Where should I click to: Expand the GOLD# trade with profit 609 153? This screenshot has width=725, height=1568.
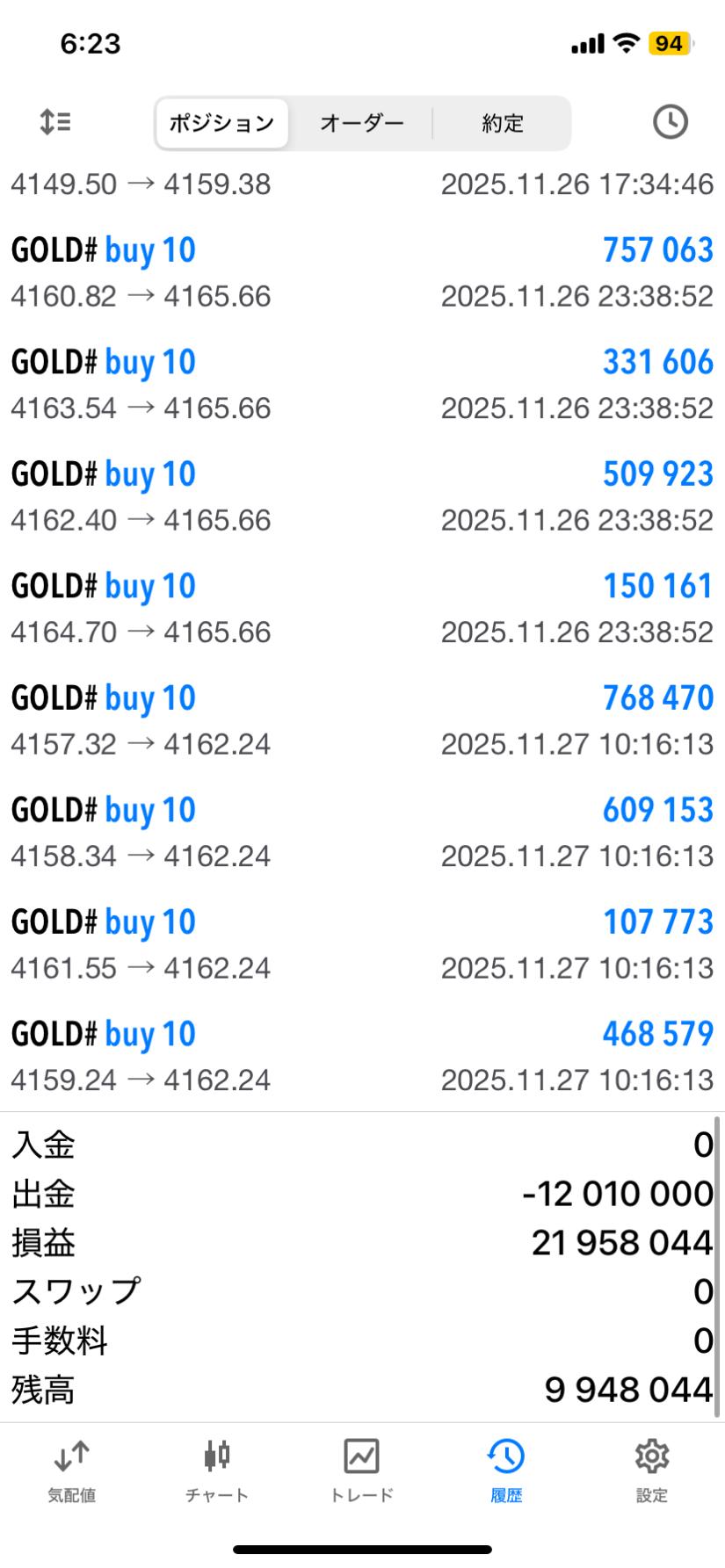pyautogui.click(x=362, y=833)
